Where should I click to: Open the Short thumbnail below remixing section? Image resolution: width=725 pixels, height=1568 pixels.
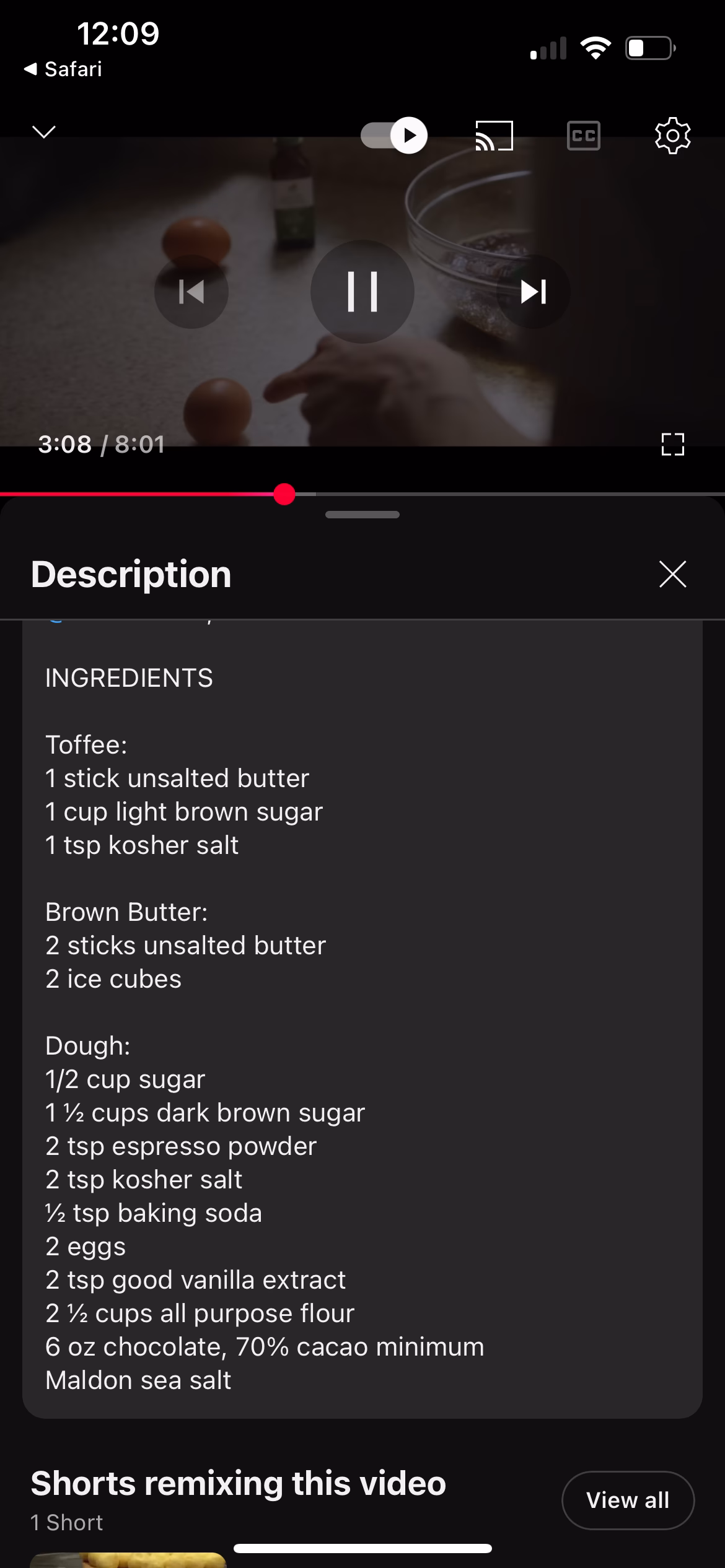tap(127, 1559)
